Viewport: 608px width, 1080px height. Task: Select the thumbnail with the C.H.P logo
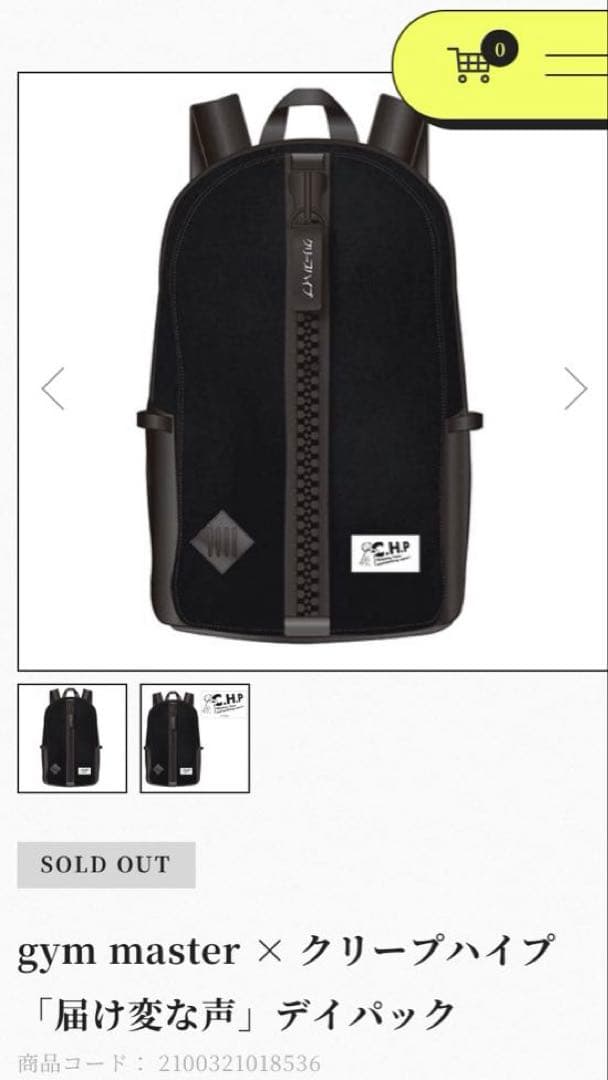(x=195, y=738)
